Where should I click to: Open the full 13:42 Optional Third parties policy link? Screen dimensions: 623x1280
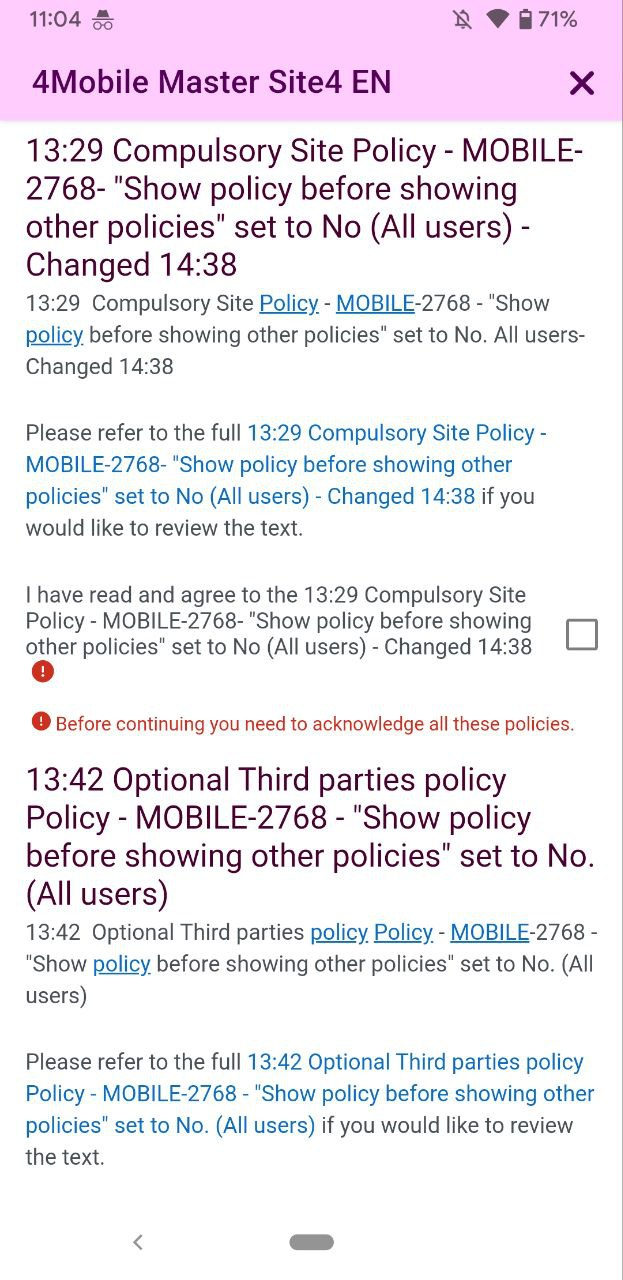[x=310, y=1094]
